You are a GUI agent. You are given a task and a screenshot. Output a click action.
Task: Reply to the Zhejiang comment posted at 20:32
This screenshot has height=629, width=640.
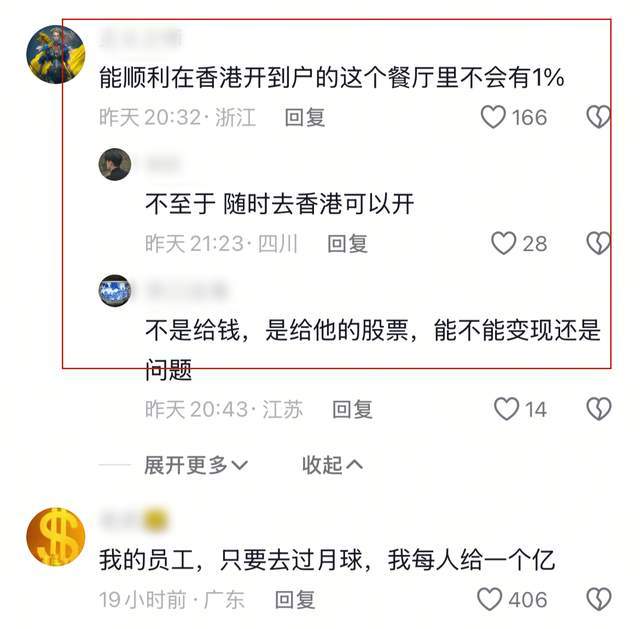point(305,118)
